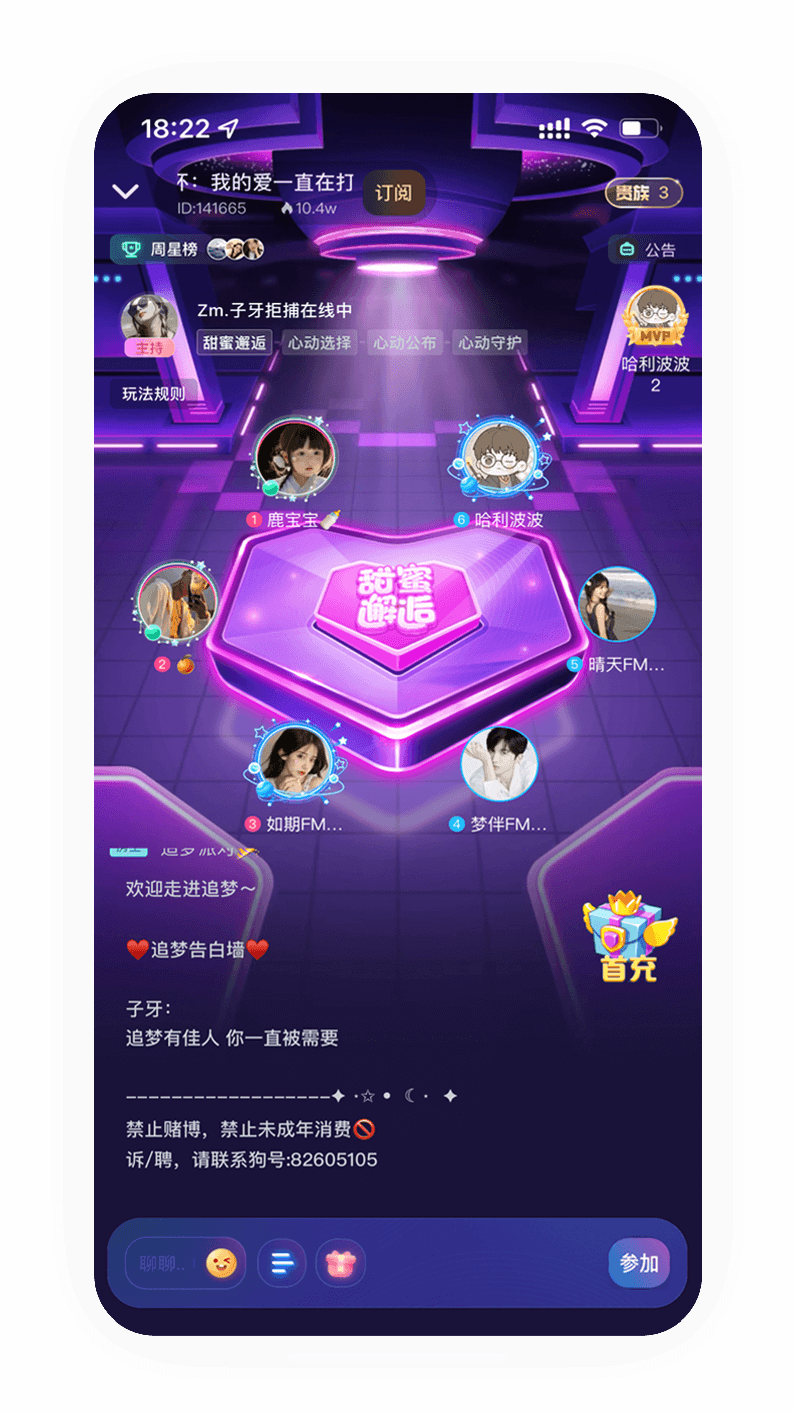Open seat 5 晴天FM avatar
The image size is (794, 1412).
click(x=616, y=604)
